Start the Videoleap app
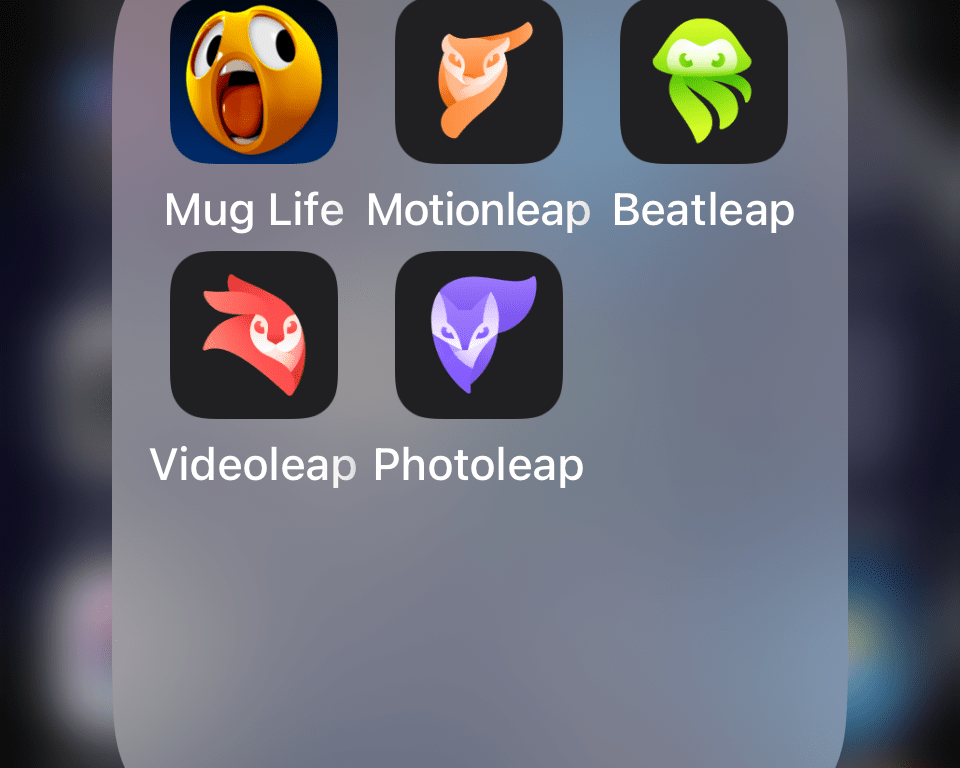The height and width of the screenshot is (768, 960). point(254,335)
